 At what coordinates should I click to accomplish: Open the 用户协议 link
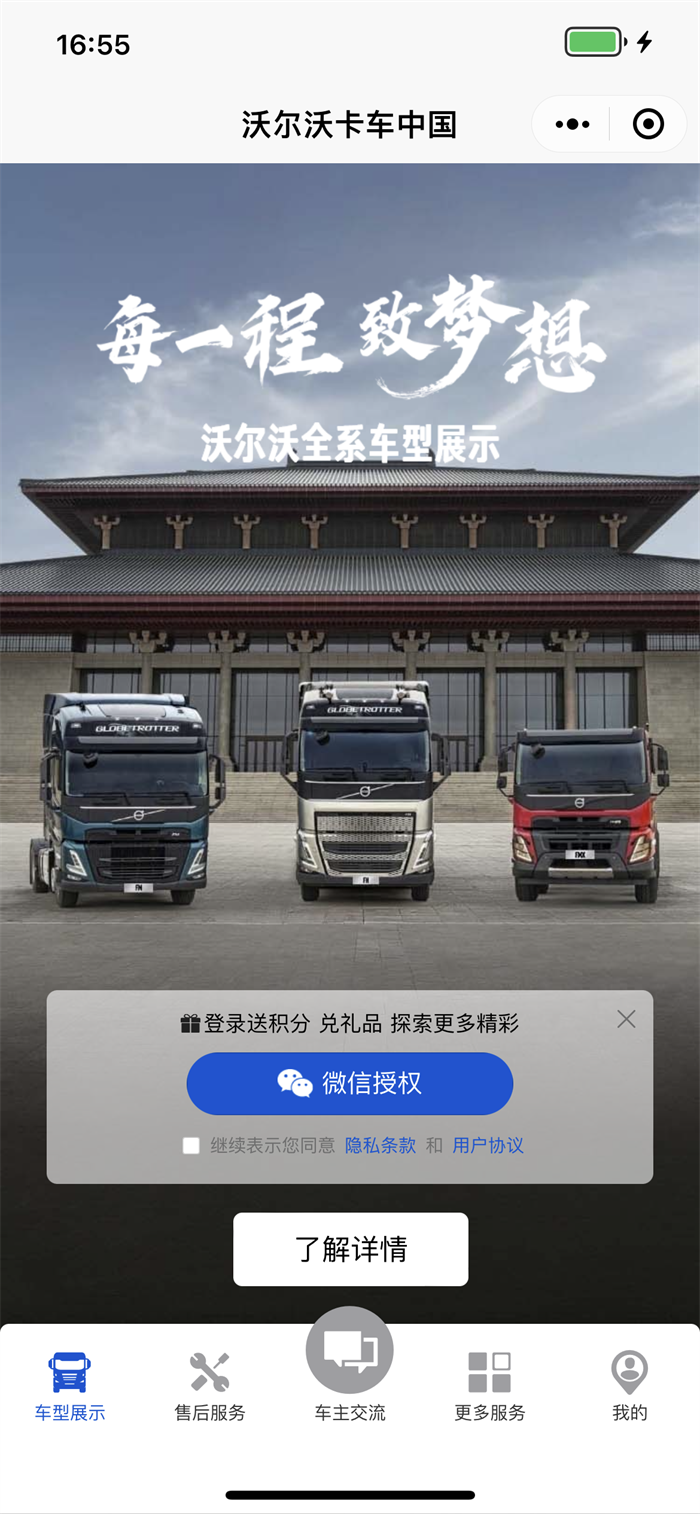[x=488, y=1146]
